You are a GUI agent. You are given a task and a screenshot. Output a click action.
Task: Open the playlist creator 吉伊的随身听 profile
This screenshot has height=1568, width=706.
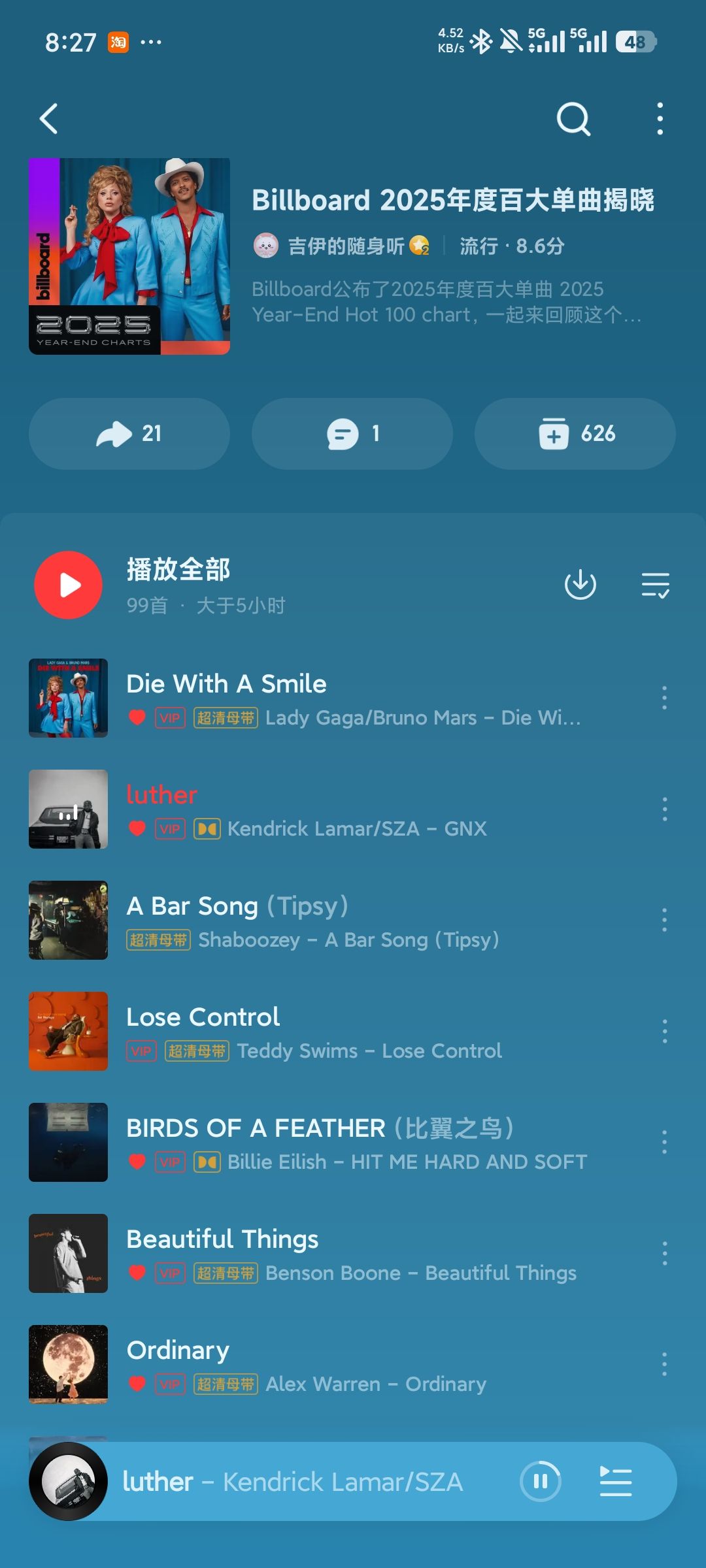click(x=346, y=246)
